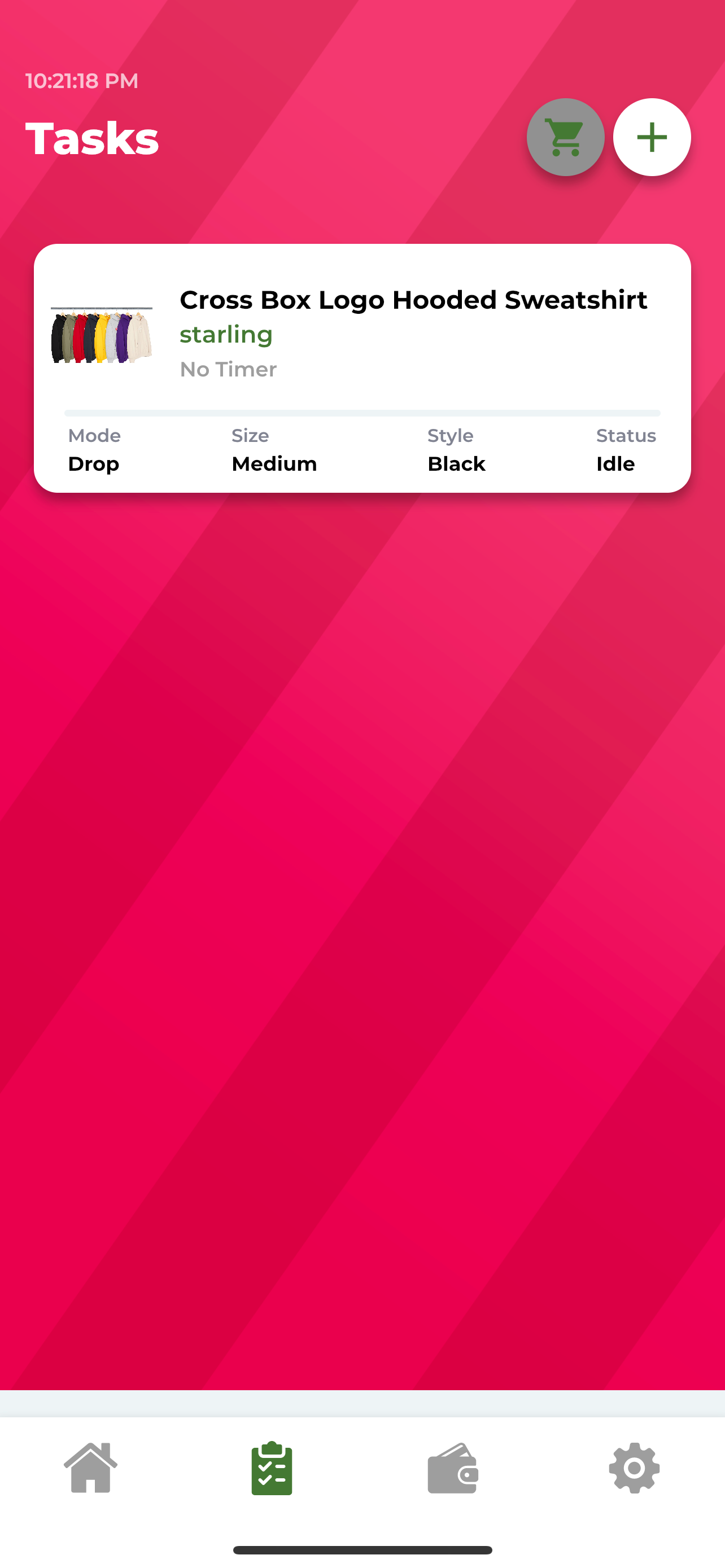
Task: Open the settings gear tab
Action: tap(634, 1468)
